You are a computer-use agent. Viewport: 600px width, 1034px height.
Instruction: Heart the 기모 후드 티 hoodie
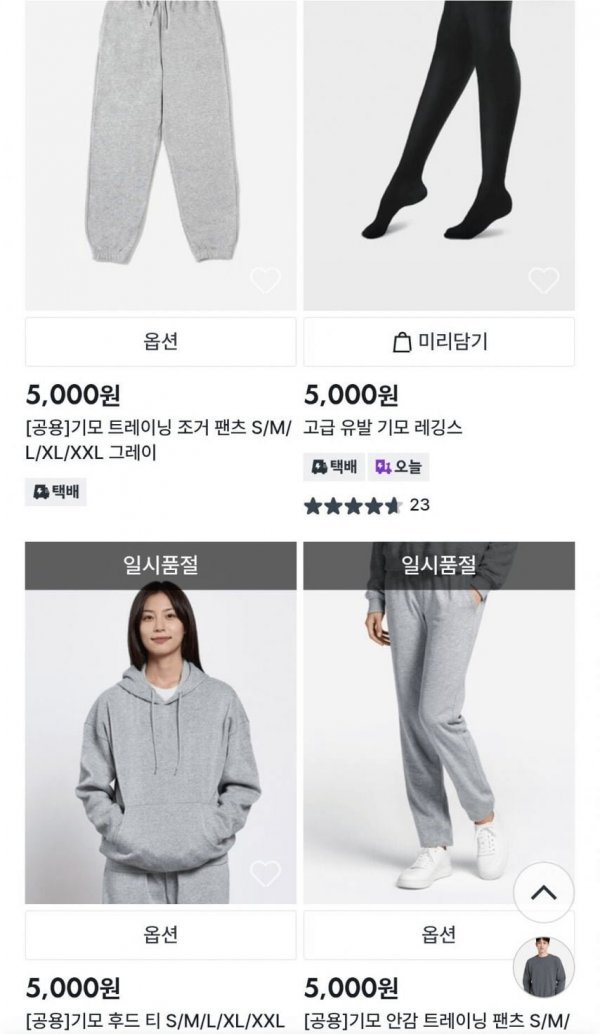[x=265, y=874]
